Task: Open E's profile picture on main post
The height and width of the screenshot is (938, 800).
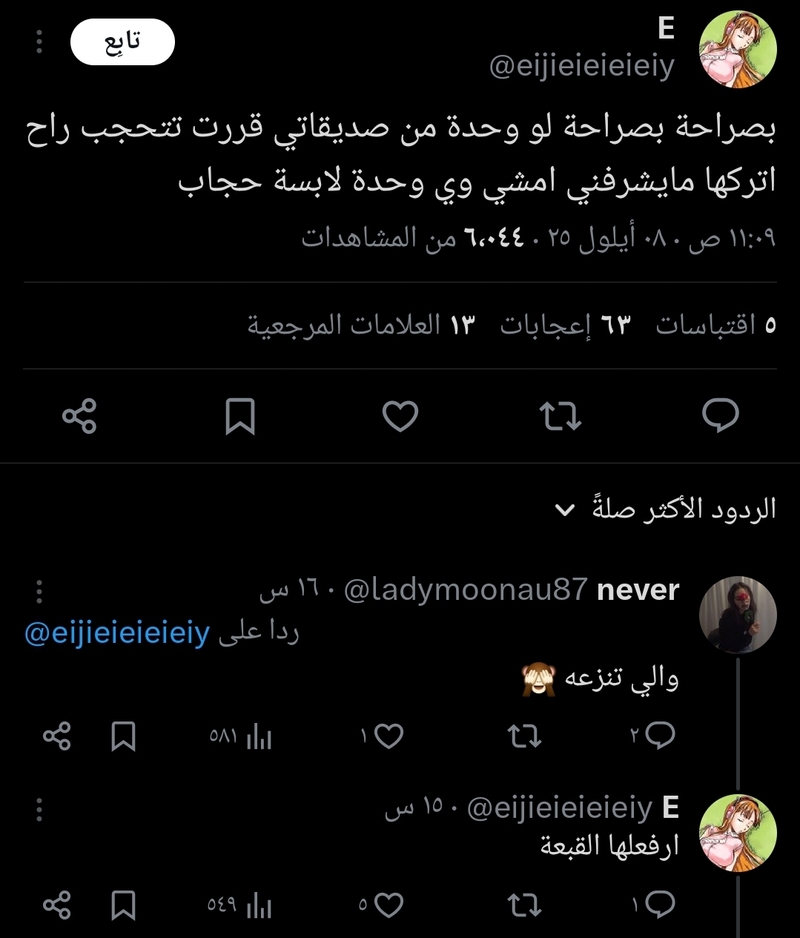Action: coord(738,51)
